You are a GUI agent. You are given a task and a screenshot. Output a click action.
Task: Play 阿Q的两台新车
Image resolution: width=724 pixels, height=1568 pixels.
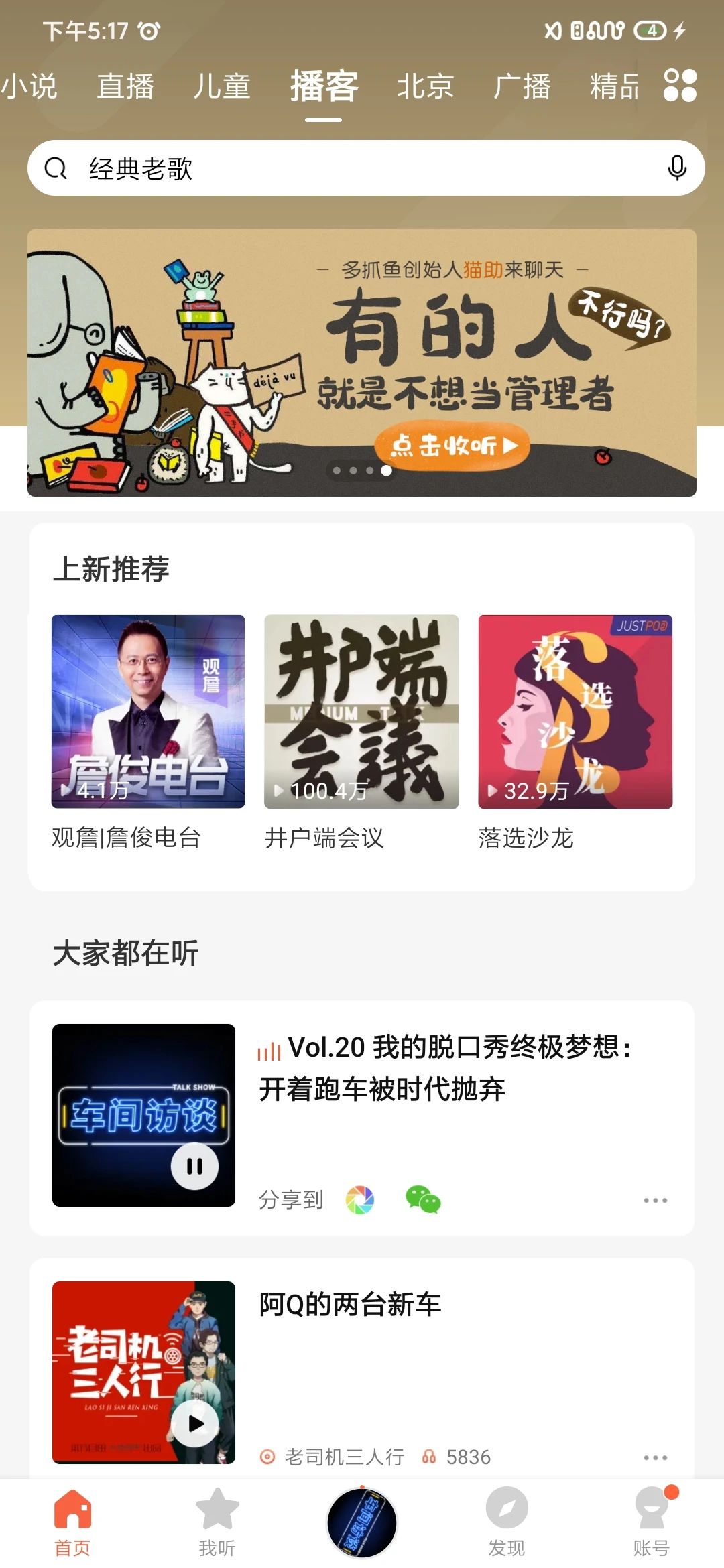[x=195, y=1423]
